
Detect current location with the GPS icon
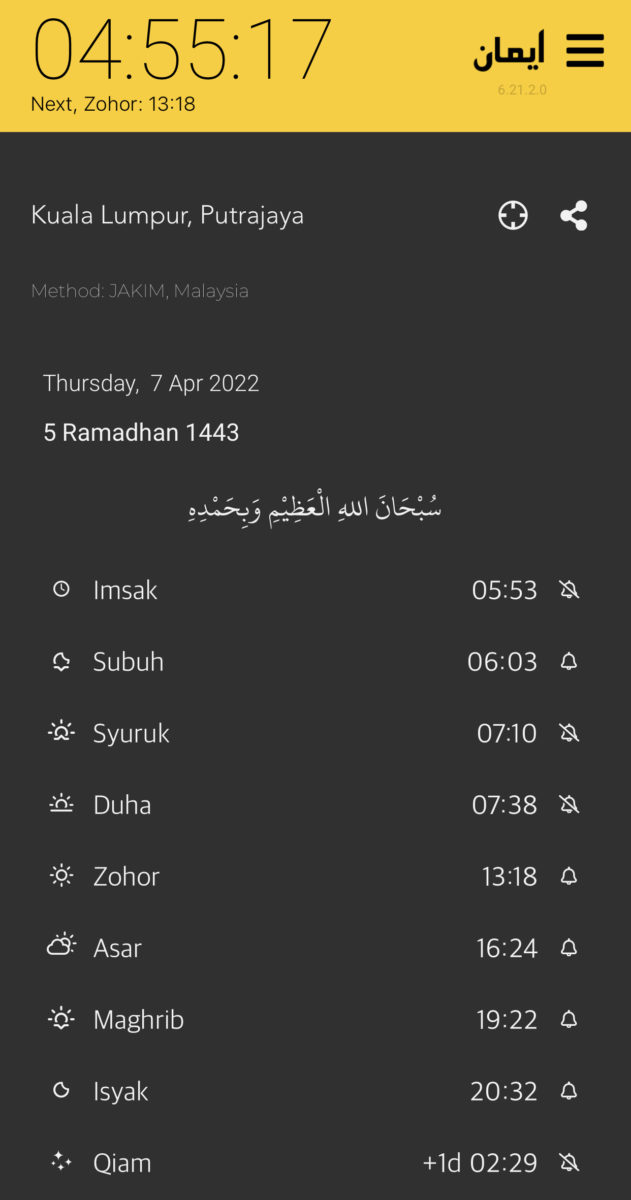click(x=513, y=215)
